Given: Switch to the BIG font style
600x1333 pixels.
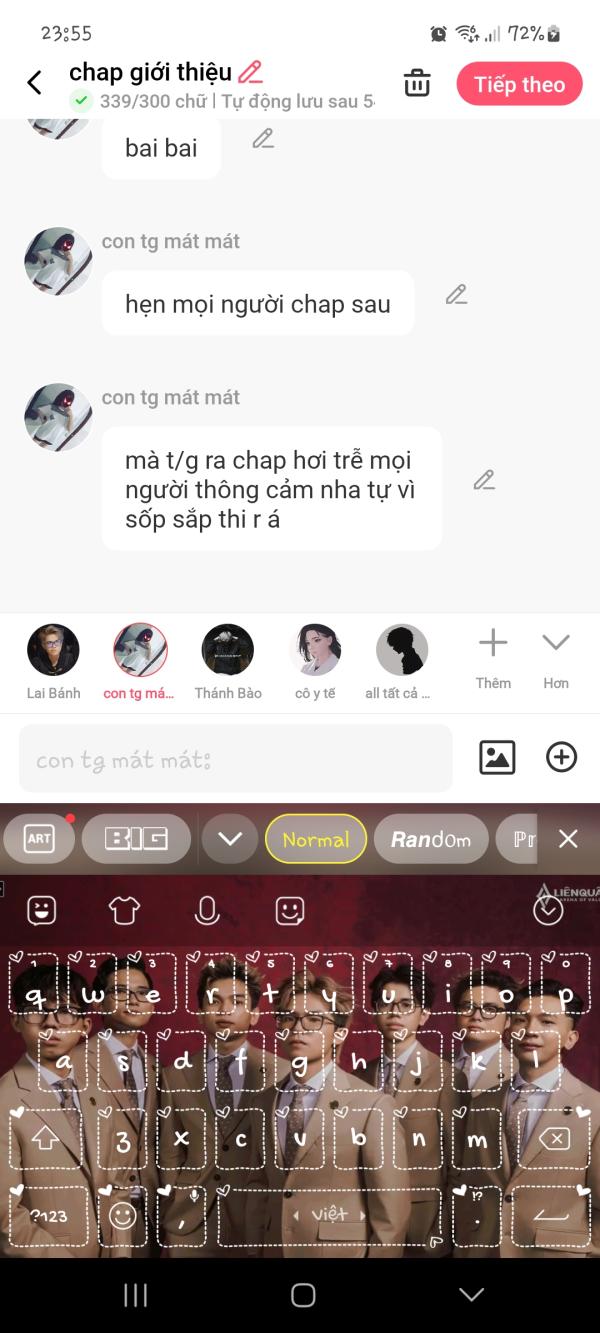Looking at the screenshot, I should [x=136, y=839].
